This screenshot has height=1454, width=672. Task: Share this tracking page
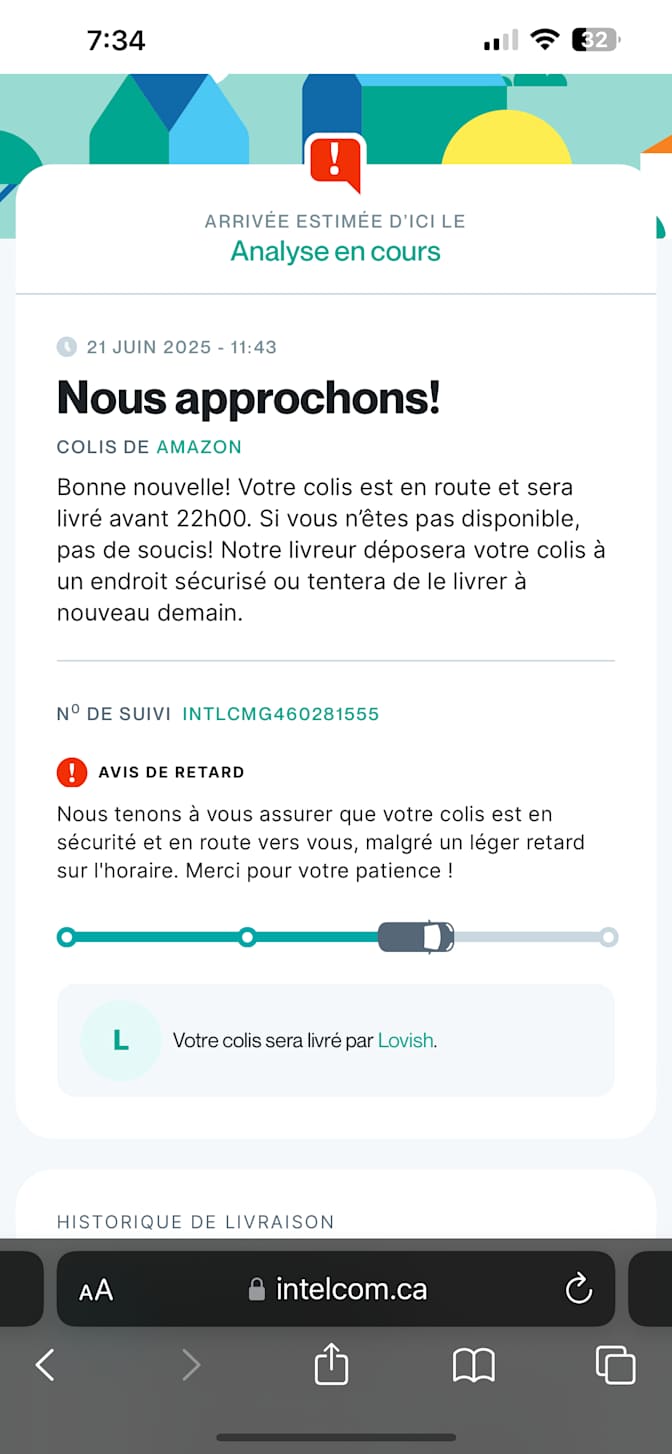331,1364
